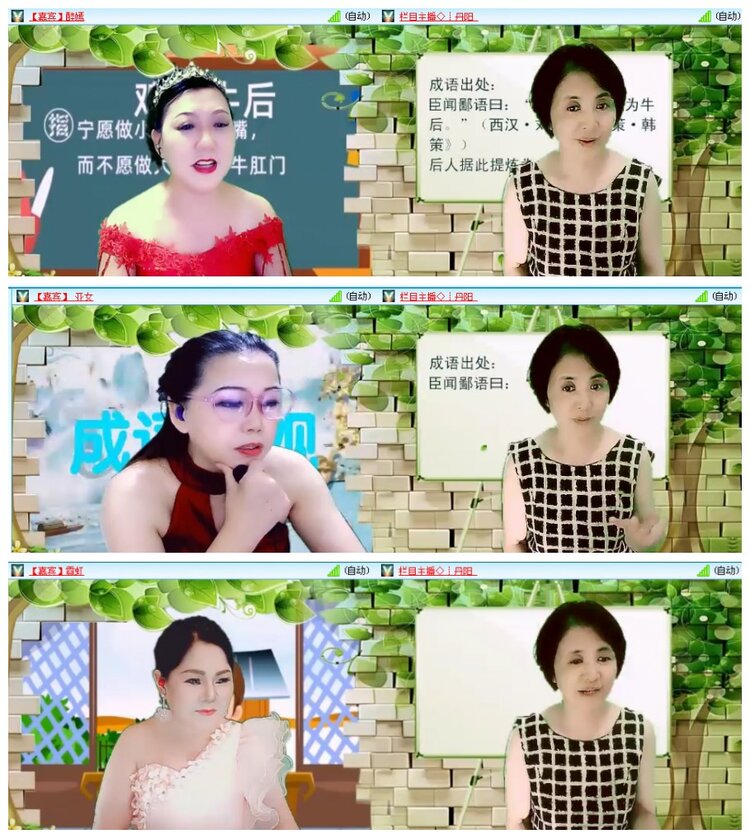The image size is (750, 839).
Task: Click the camera icon beside guest 配娅
Action: (x=18, y=13)
